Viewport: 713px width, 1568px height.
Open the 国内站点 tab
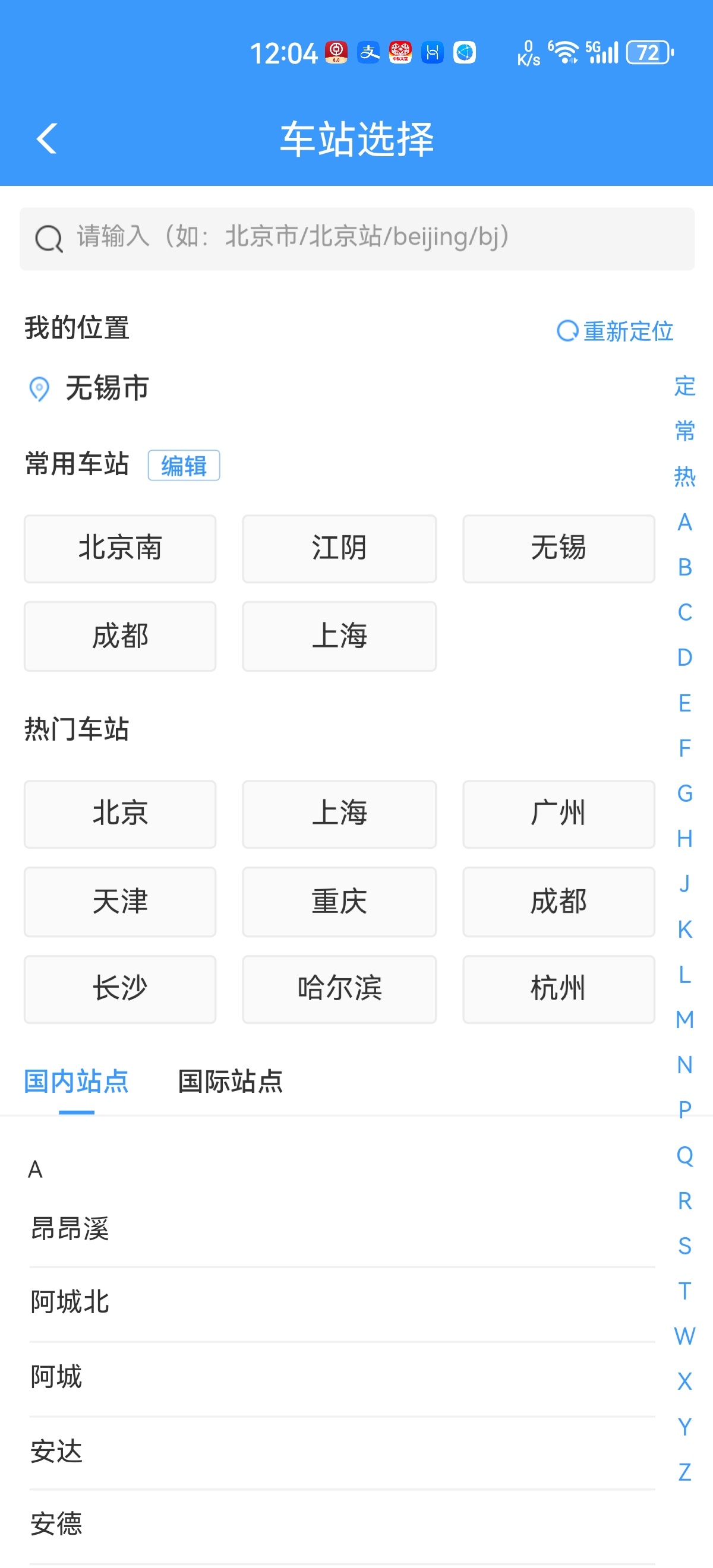77,1082
